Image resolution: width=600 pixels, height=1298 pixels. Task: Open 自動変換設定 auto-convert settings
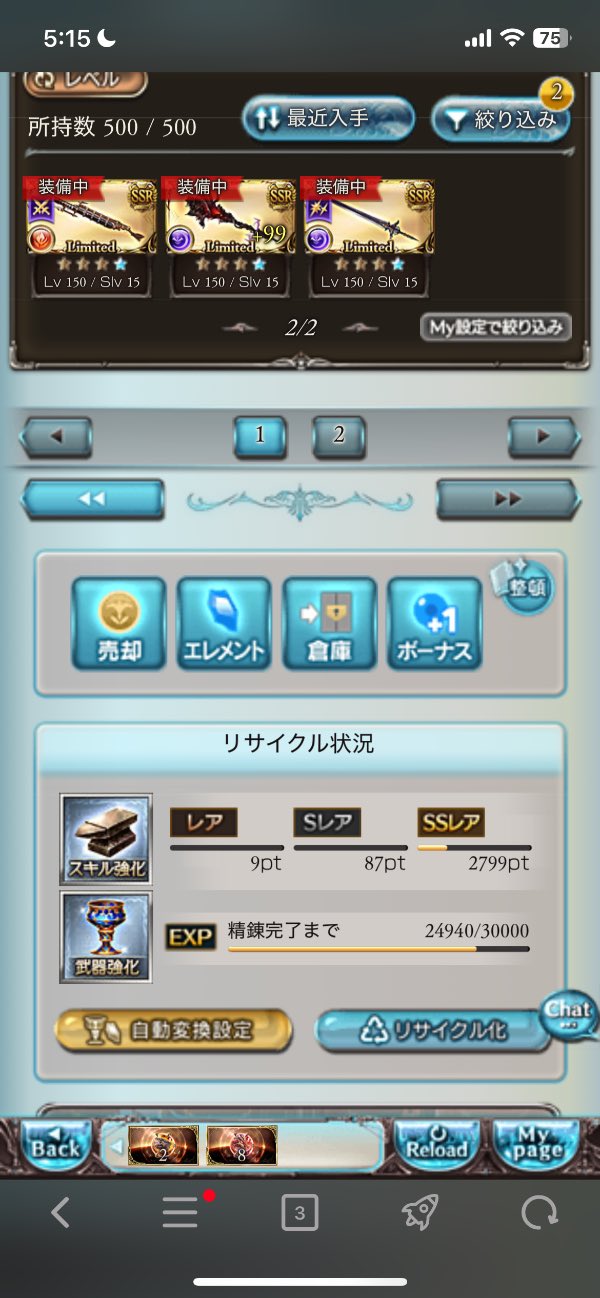[174, 1030]
